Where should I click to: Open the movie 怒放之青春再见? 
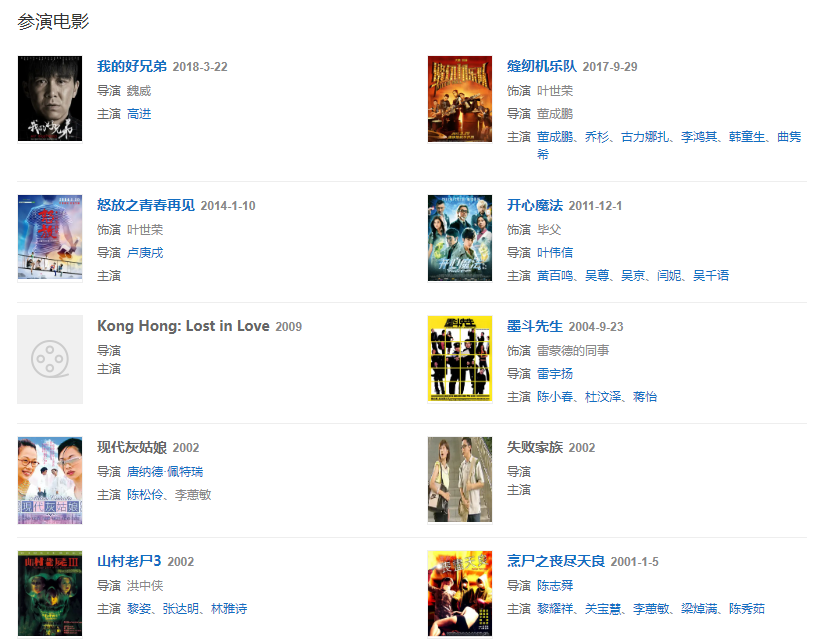[146, 206]
